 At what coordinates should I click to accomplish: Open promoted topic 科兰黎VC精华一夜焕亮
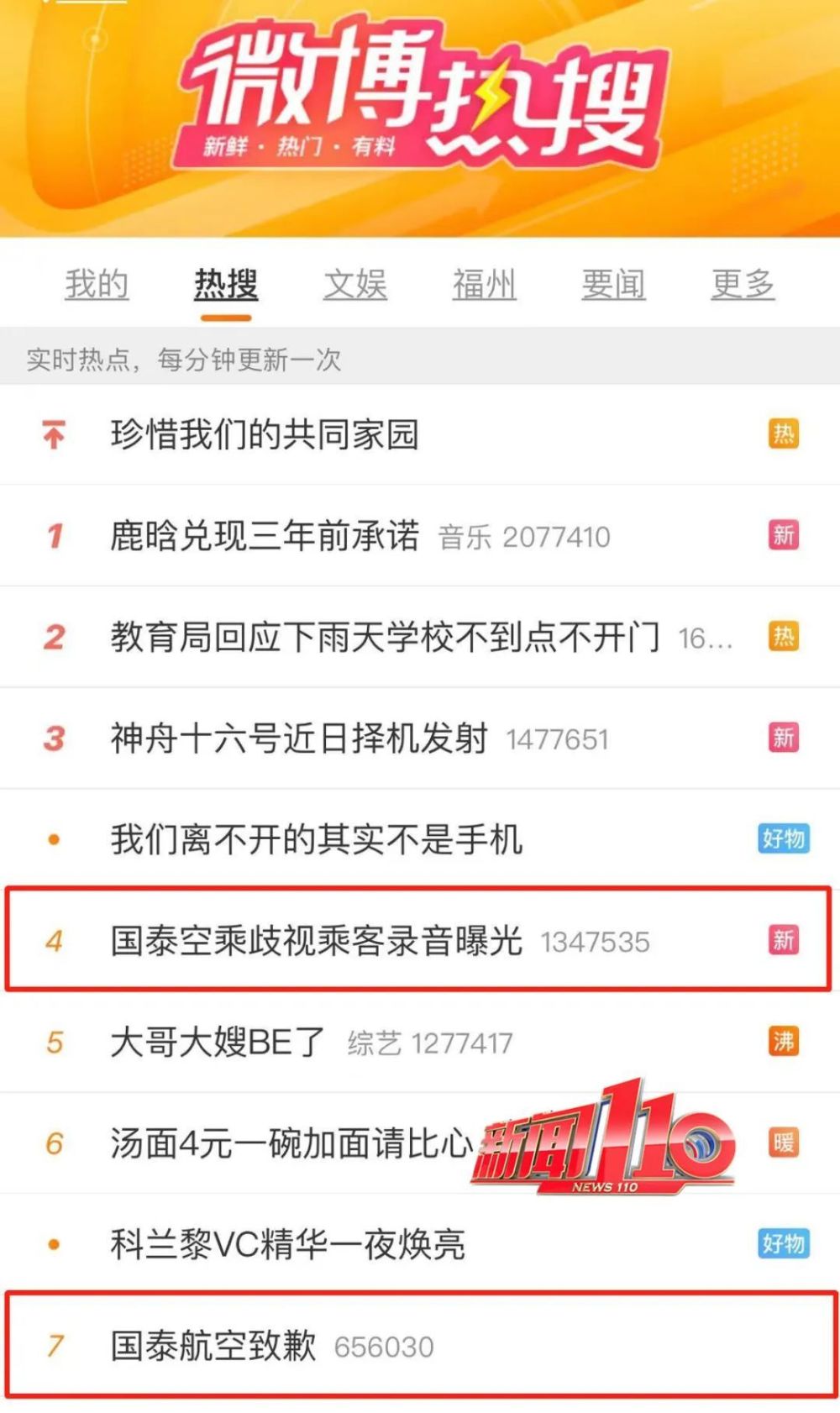point(287,1244)
